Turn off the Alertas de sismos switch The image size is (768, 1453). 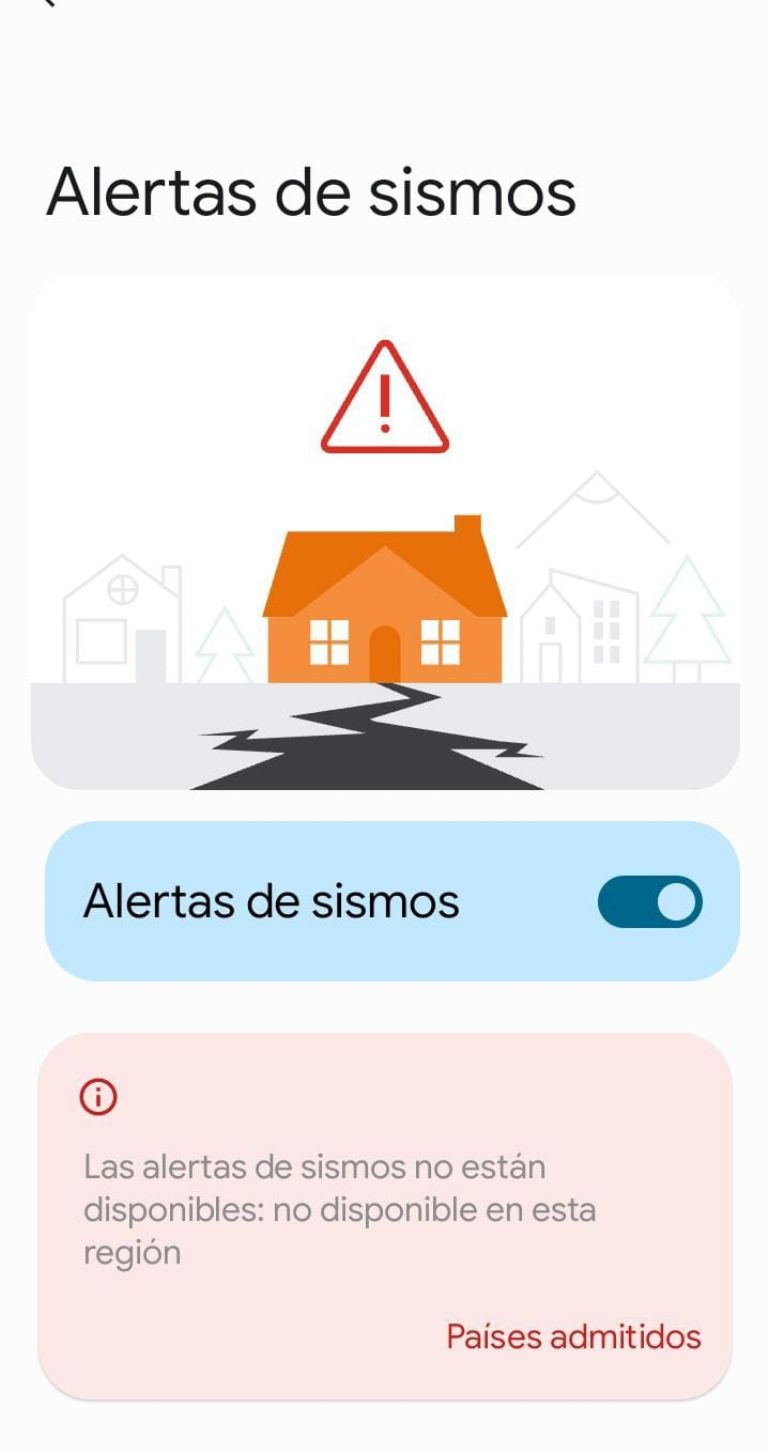pos(650,902)
